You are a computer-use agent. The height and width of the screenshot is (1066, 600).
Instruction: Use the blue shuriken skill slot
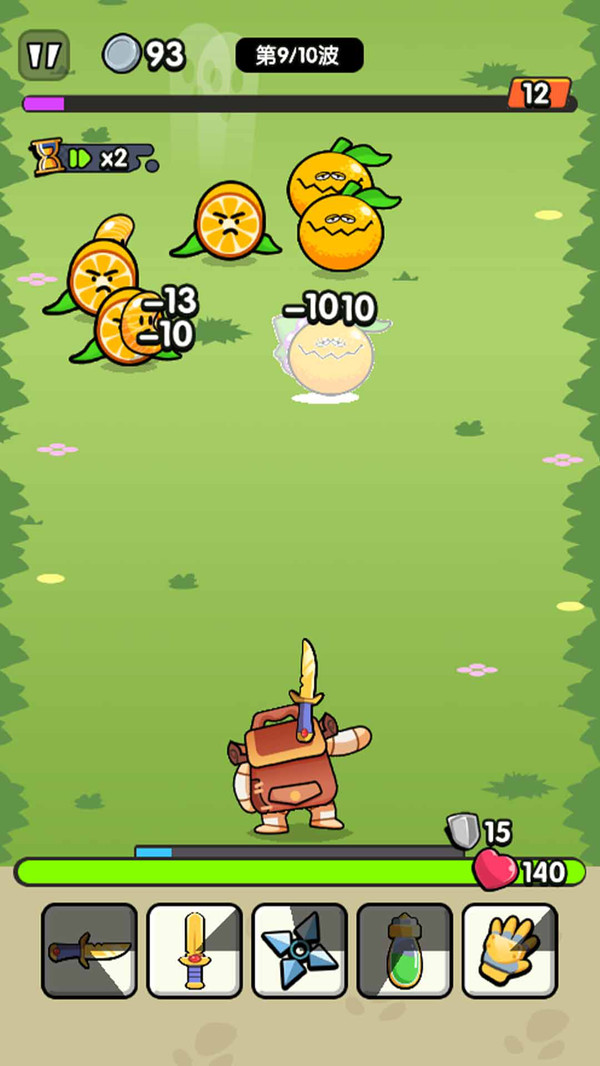299,950
